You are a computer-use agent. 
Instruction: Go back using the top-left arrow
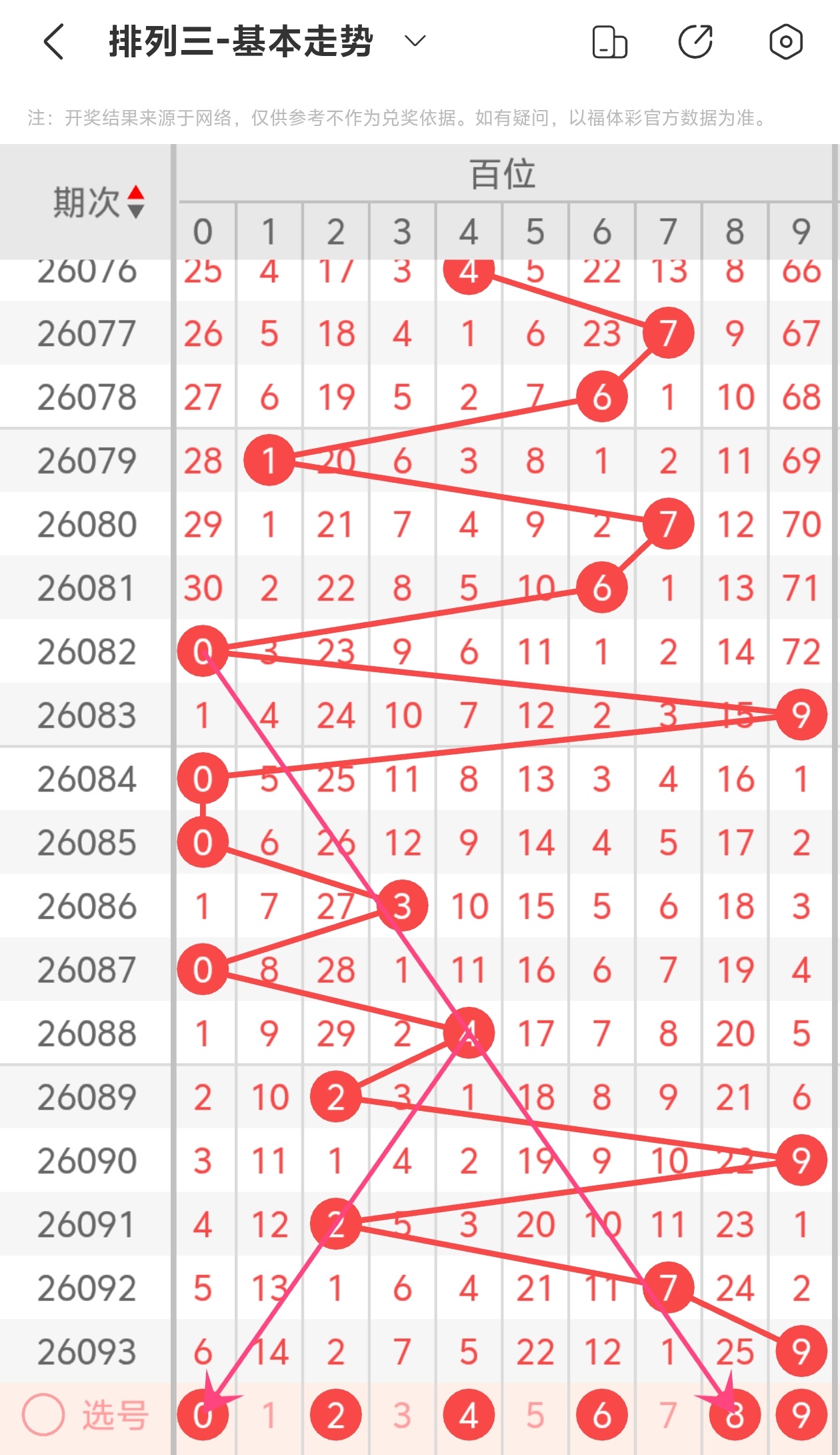[53, 42]
